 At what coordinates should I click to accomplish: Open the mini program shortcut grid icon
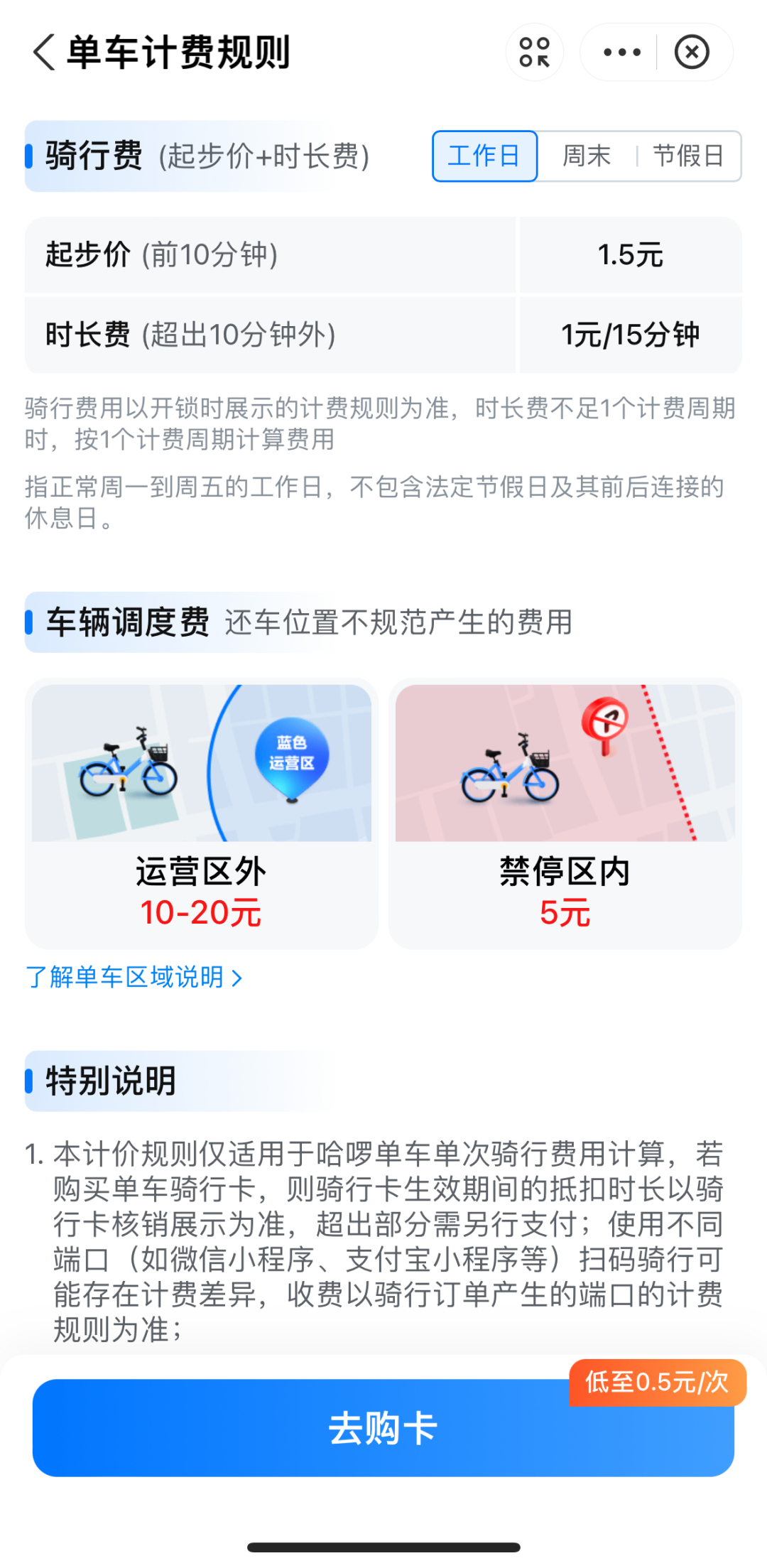click(535, 53)
